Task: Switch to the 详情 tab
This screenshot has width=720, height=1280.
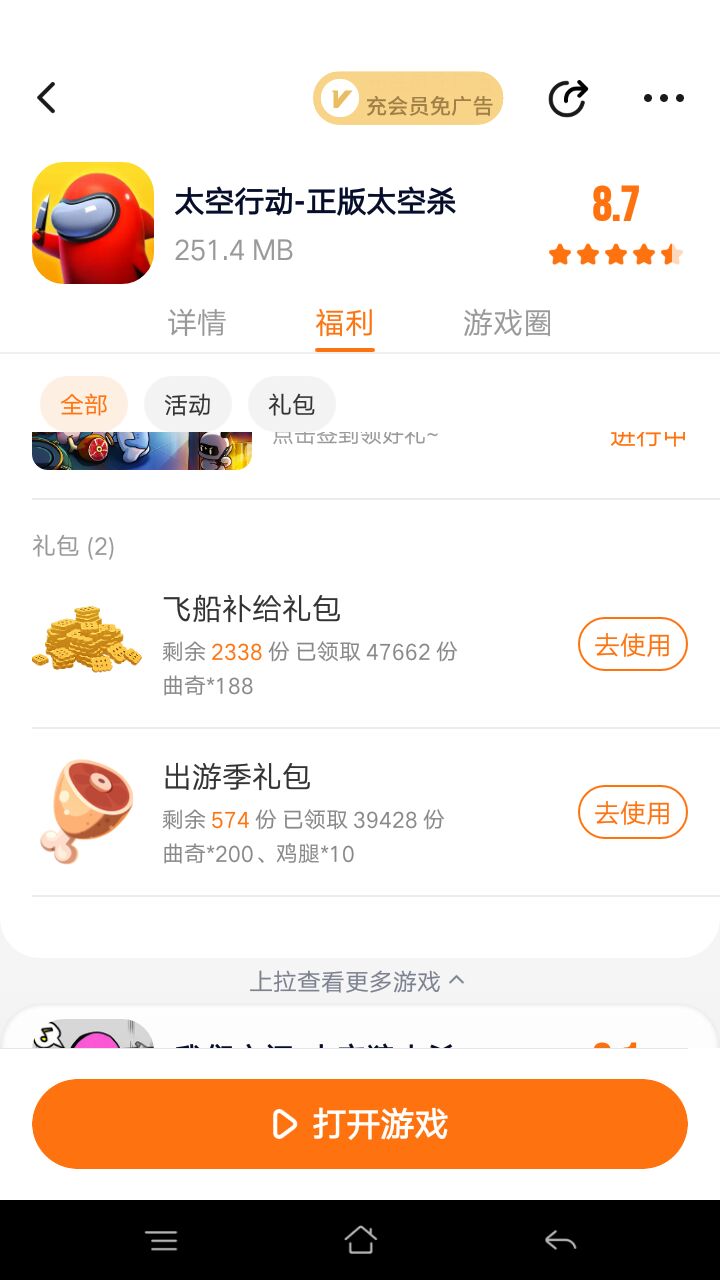Action: pyautogui.click(x=196, y=323)
